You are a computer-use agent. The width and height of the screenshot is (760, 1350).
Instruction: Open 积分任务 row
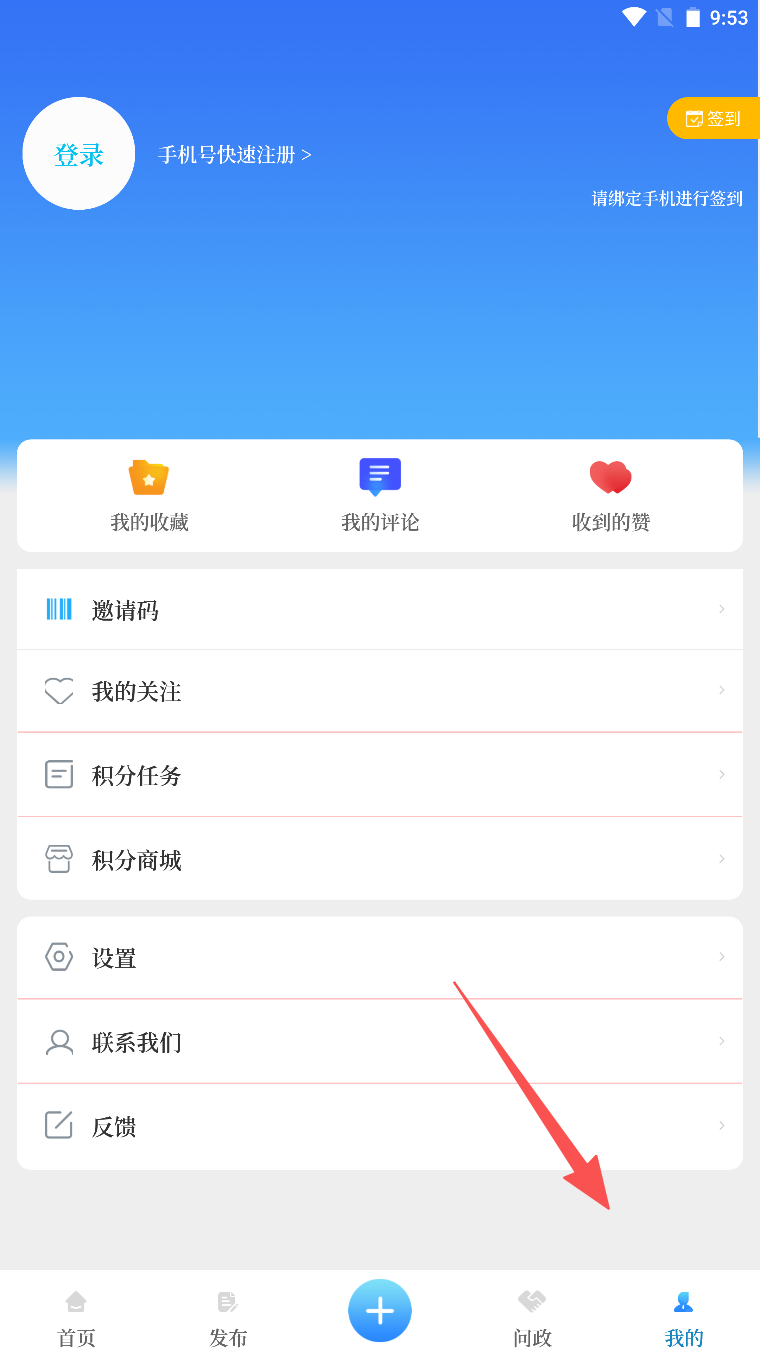point(380,775)
